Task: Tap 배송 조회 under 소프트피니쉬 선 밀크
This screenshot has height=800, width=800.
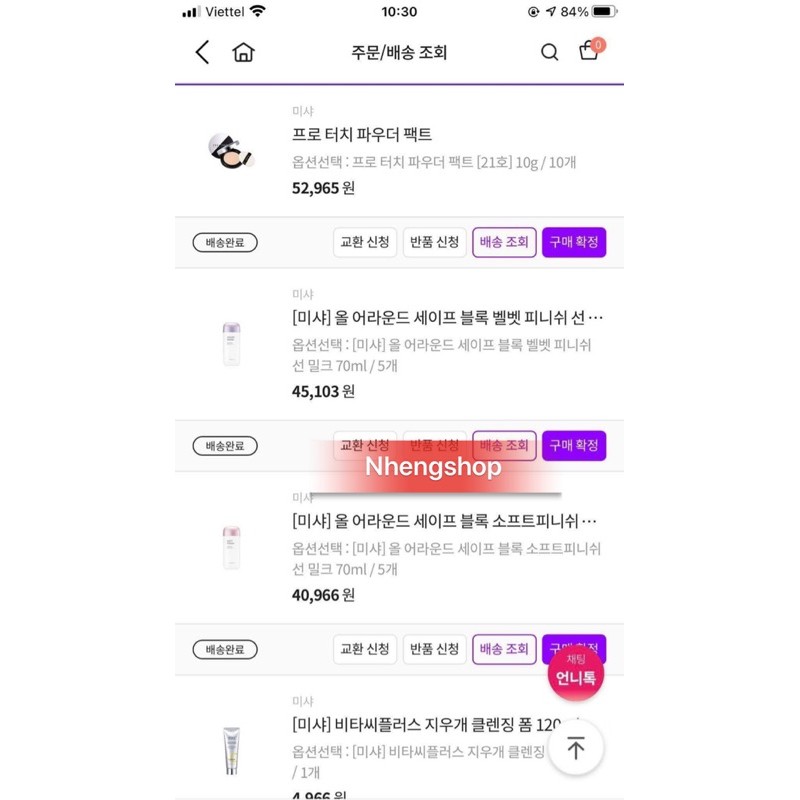Action: pyautogui.click(x=504, y=649)
